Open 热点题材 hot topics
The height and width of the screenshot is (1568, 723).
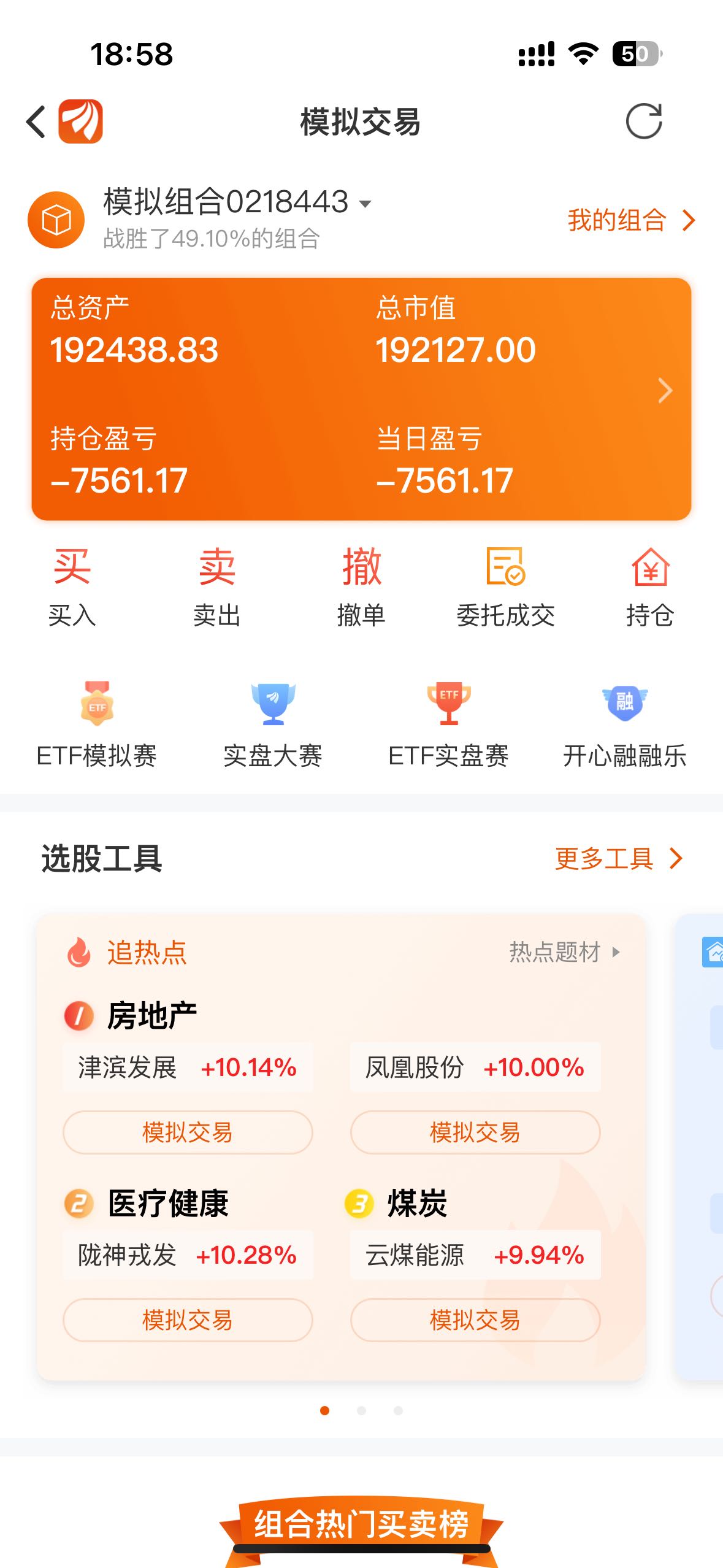[x=564, y=952]
